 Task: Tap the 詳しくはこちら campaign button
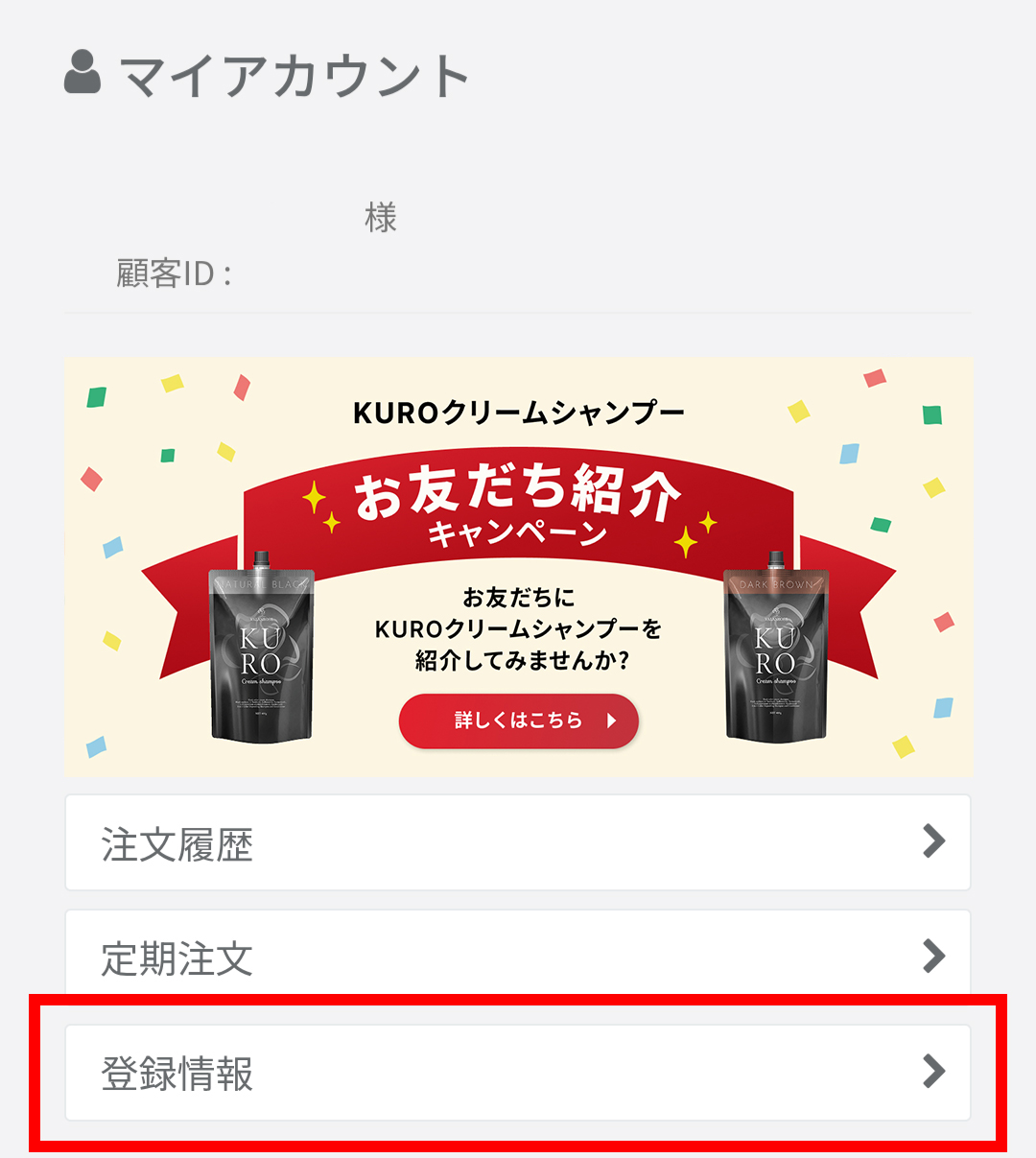(x=519, y=721)
